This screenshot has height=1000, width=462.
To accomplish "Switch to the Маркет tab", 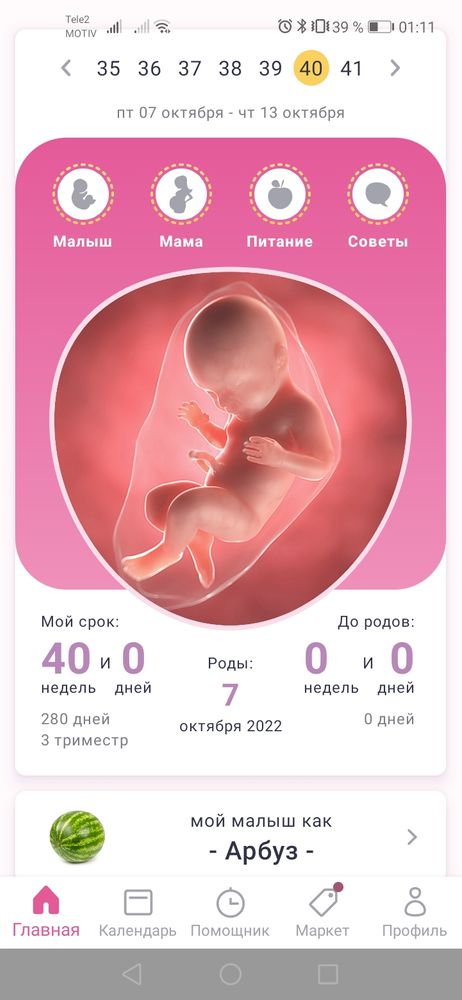I will tap(323, 913).
